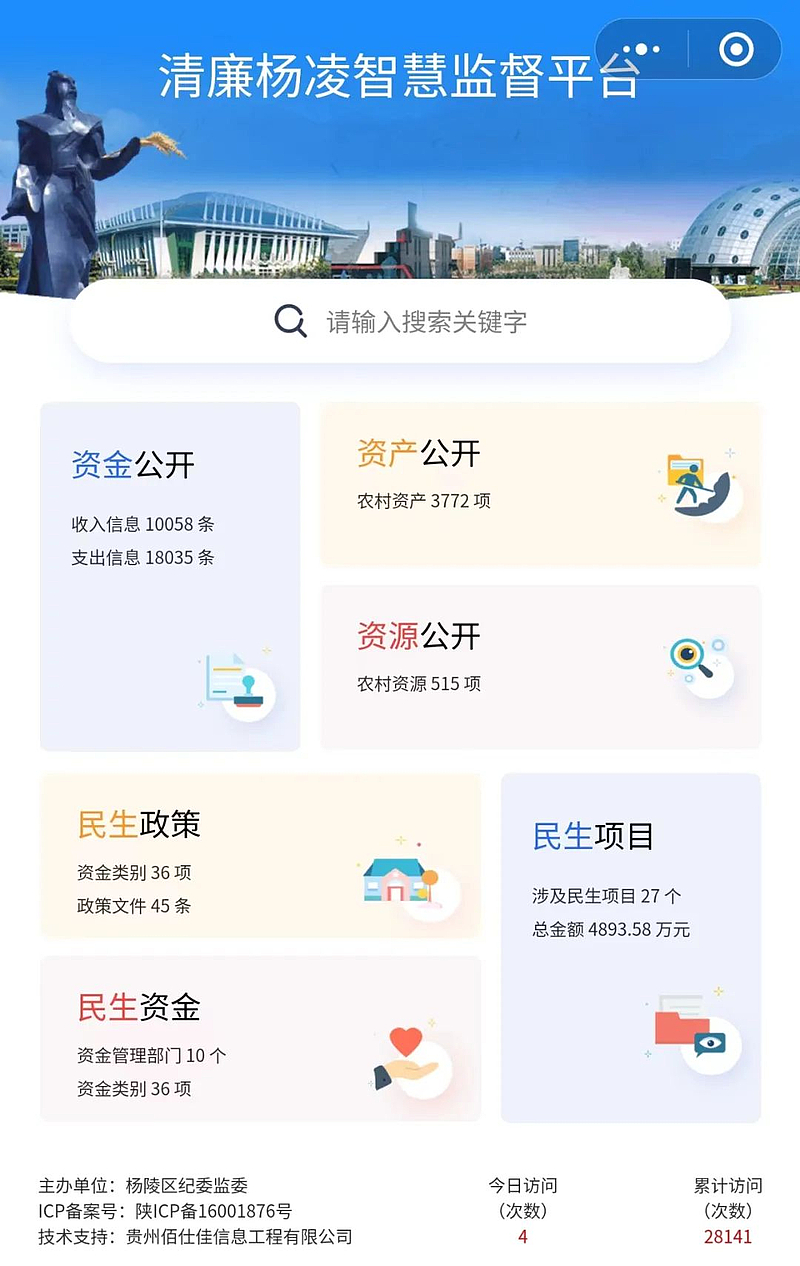Open the 民生政策 card
The image size is (800, 1266).
click(260, 856)
